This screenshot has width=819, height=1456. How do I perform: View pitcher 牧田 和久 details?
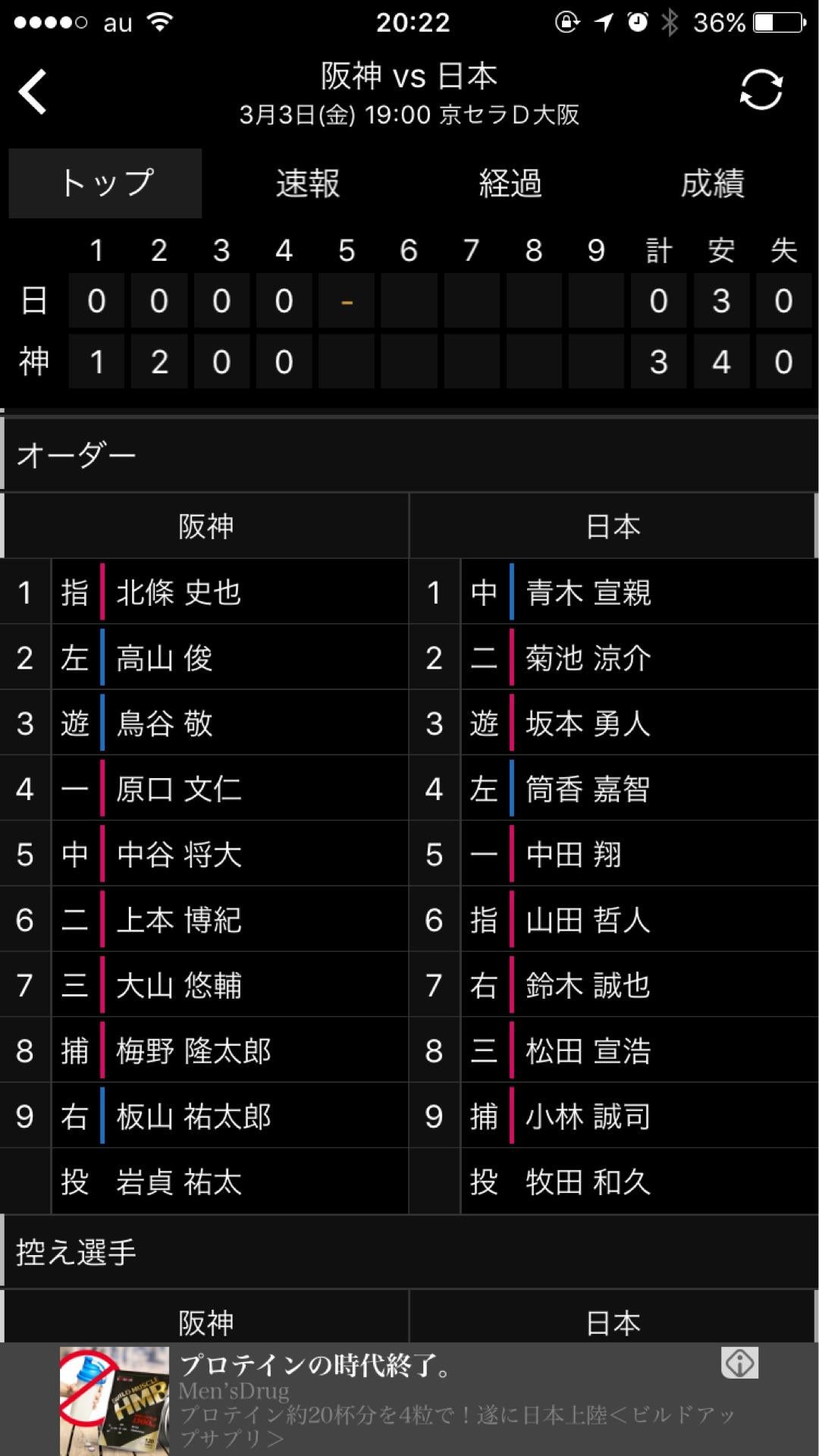pyautogui.click(x=588, y=1181)
